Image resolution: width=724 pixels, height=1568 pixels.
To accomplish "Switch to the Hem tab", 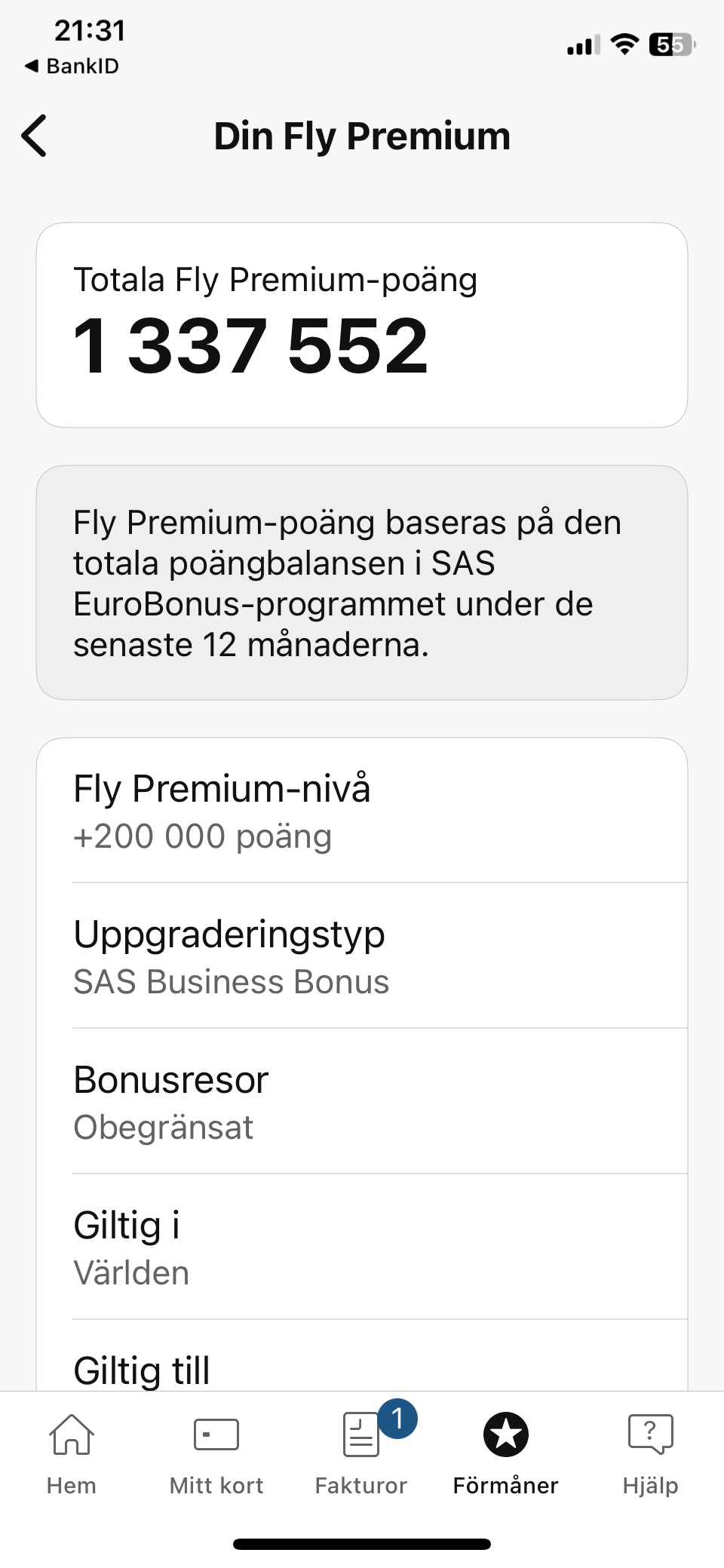I will point(72,1453).
